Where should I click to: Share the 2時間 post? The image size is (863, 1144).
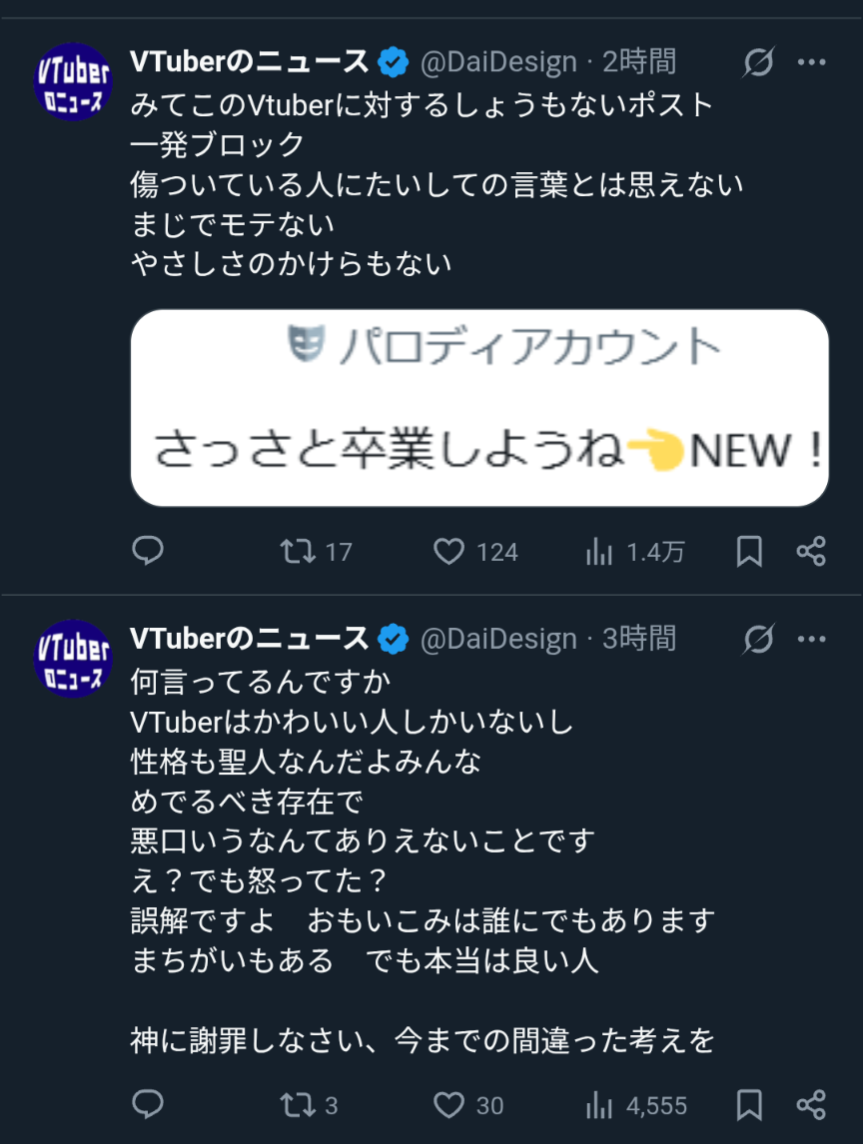[811, 551]
